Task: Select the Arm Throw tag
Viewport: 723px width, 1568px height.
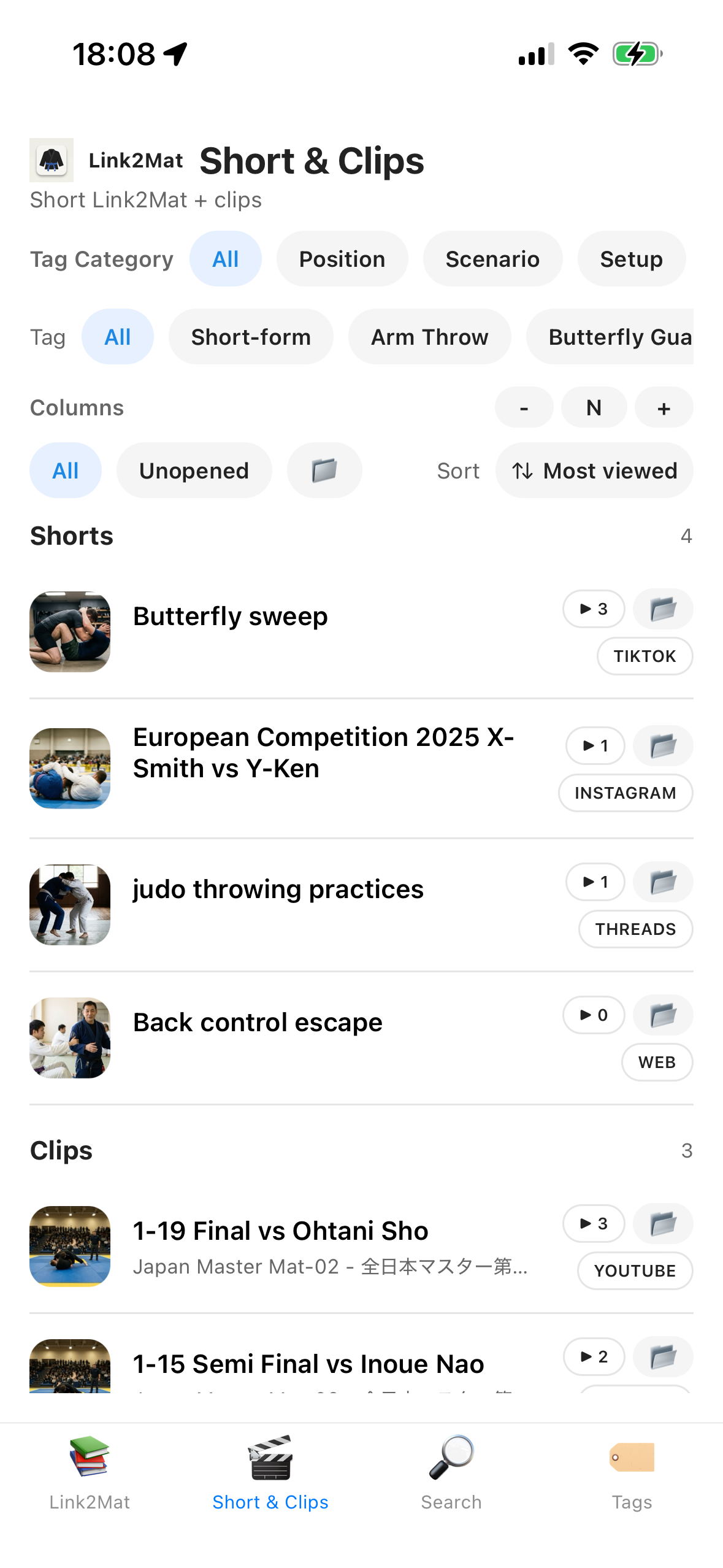Action: (x=429, y=336)
